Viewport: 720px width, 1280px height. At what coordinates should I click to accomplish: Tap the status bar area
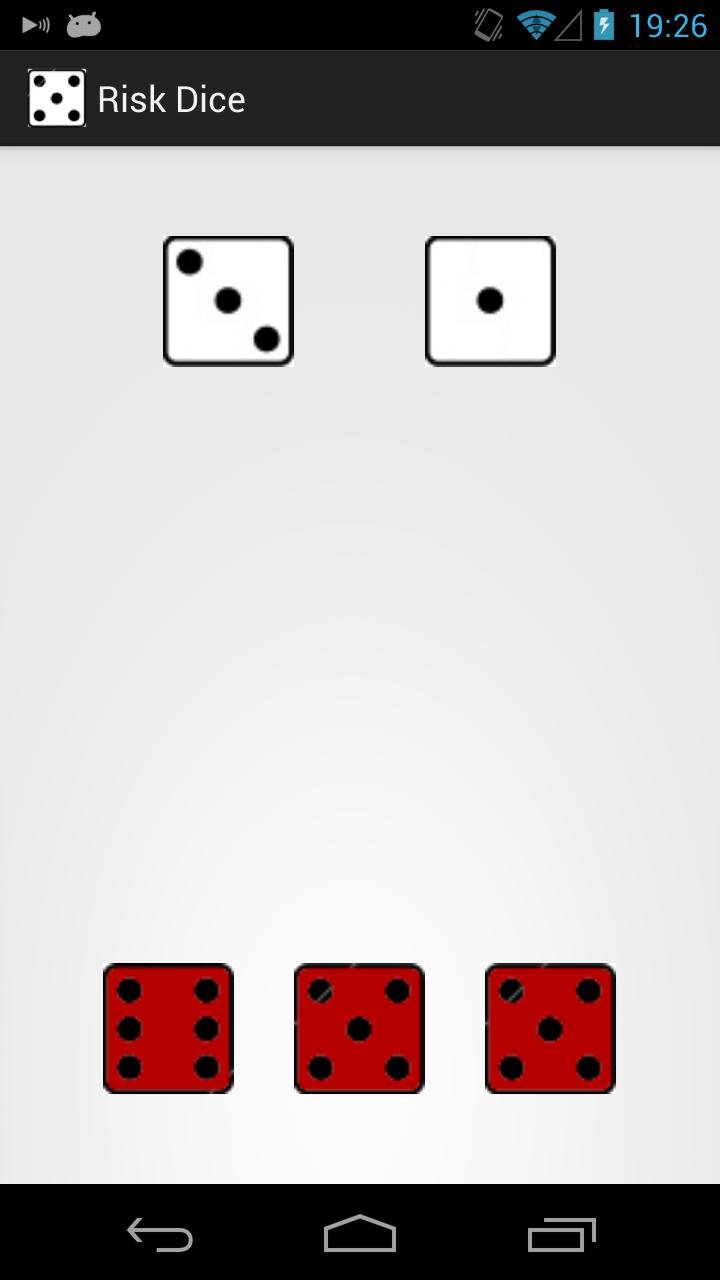click(300, 25)
